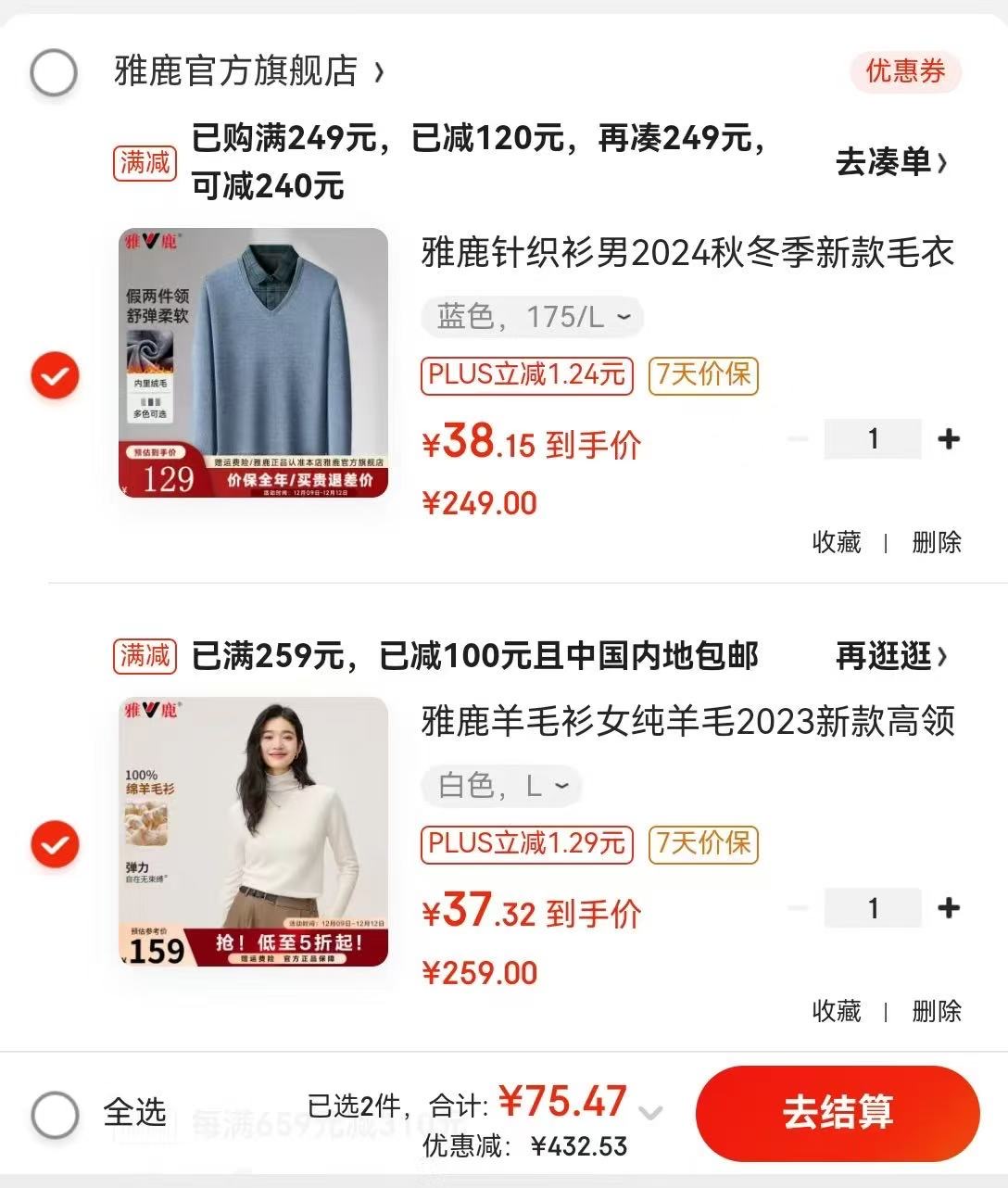
Task: Toggle the 全选 select-all checkbox
Action: point(55,1114)
